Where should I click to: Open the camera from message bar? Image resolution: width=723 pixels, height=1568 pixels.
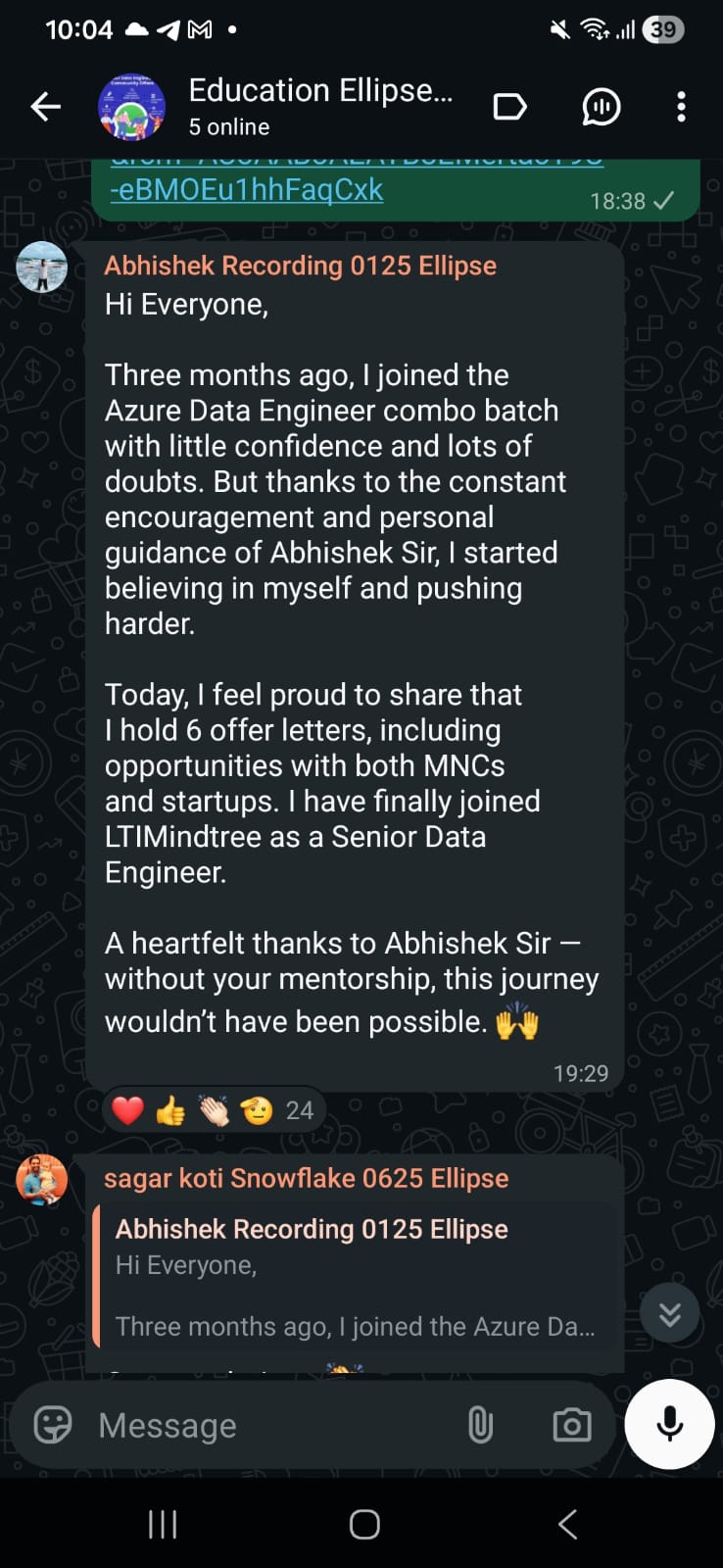572,1425
